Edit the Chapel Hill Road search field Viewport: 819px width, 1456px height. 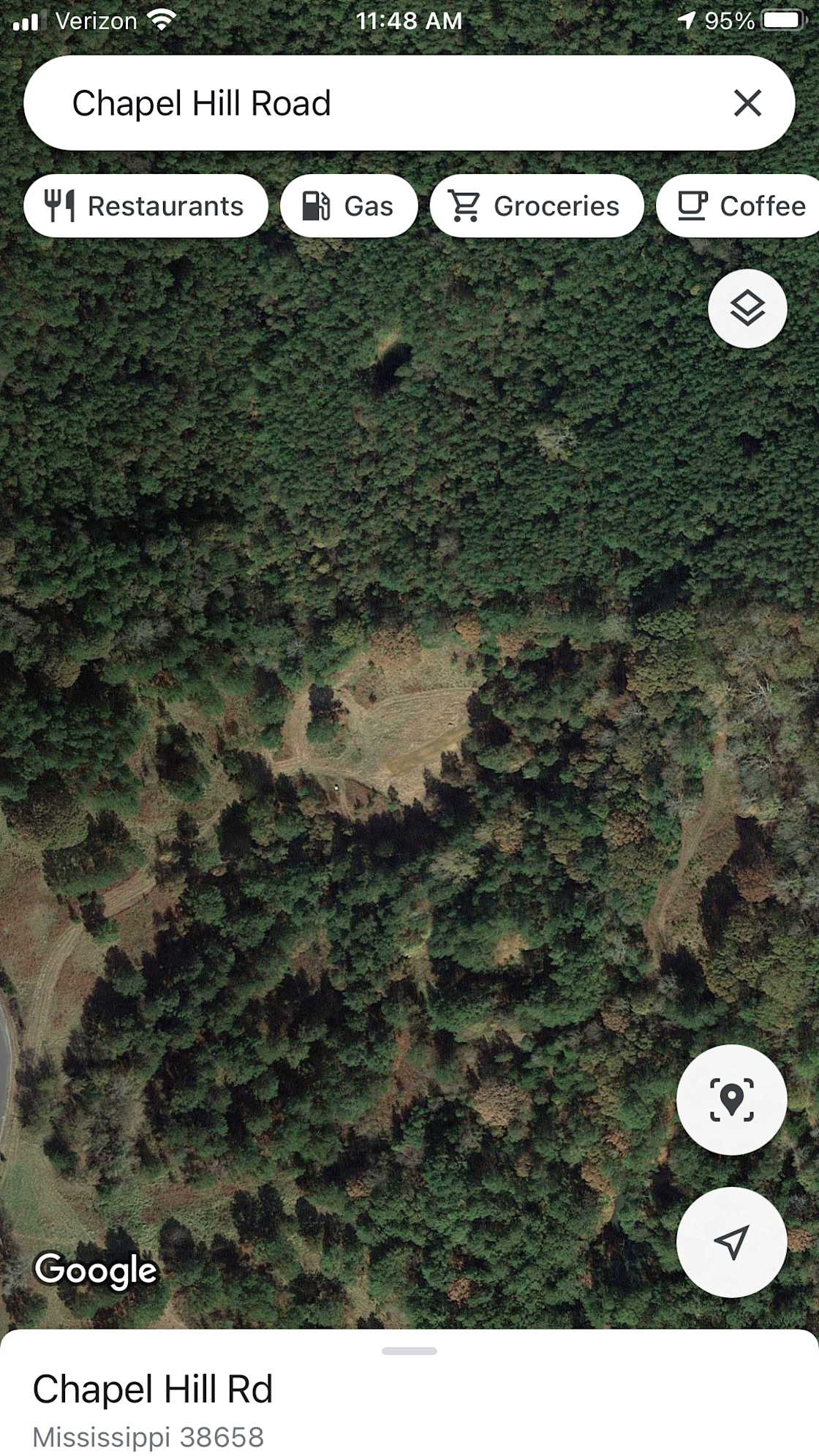(x=380, y=103)
